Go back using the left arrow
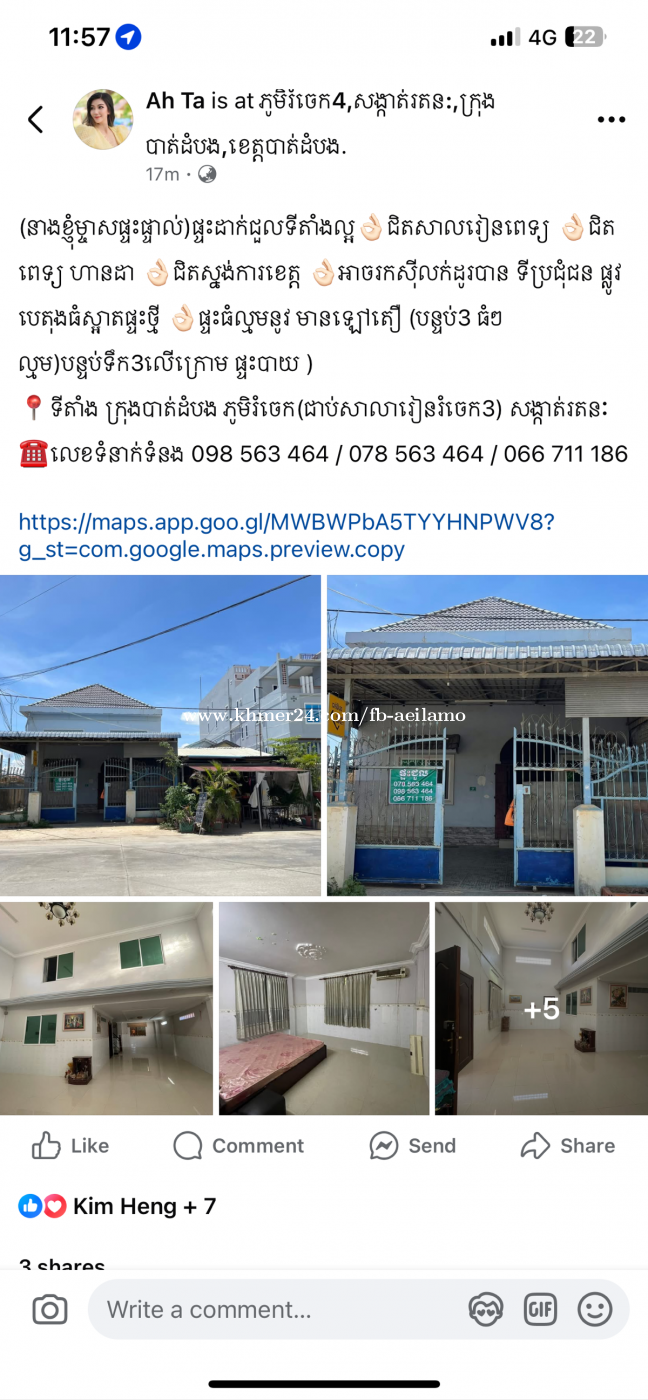 tap(36, 120)
